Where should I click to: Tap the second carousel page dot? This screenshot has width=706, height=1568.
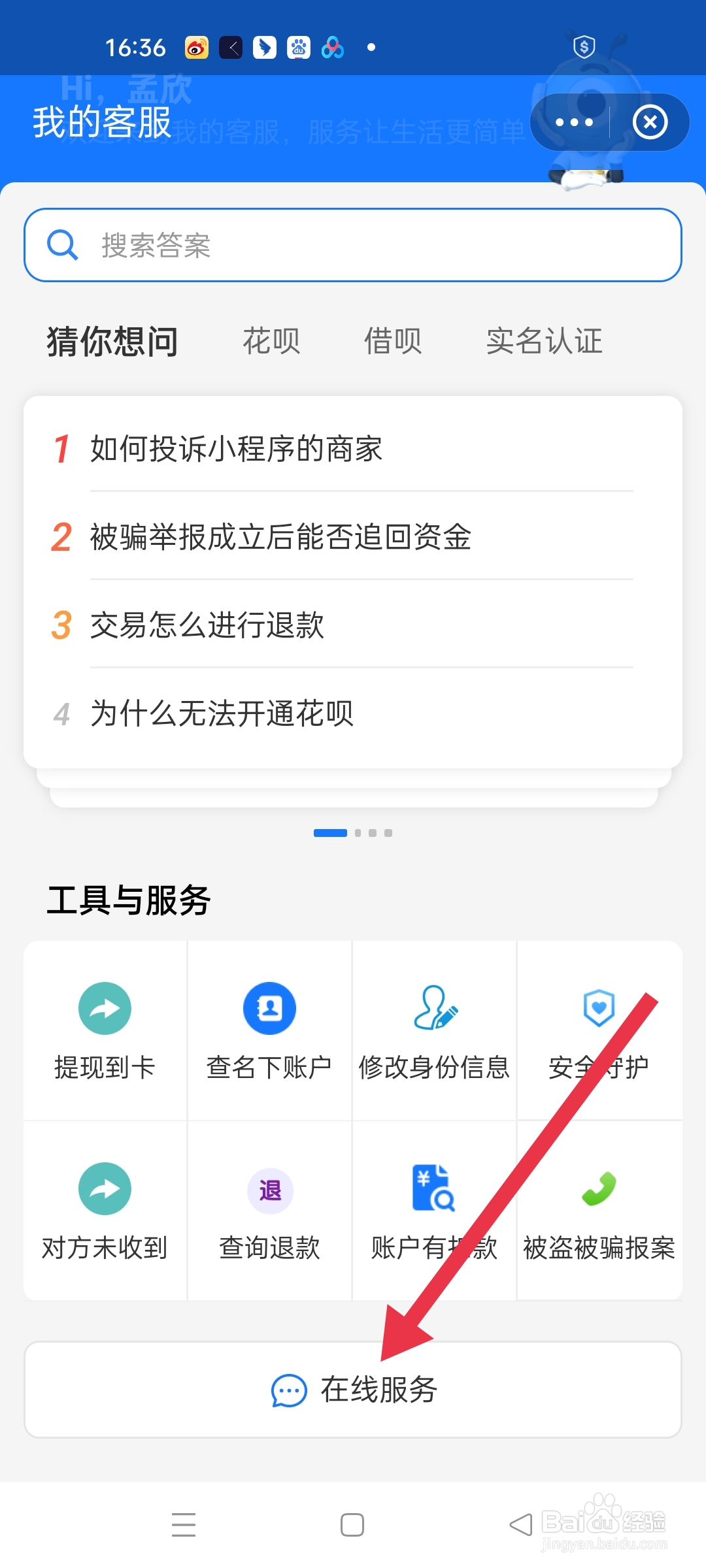[x=360, y=832]
